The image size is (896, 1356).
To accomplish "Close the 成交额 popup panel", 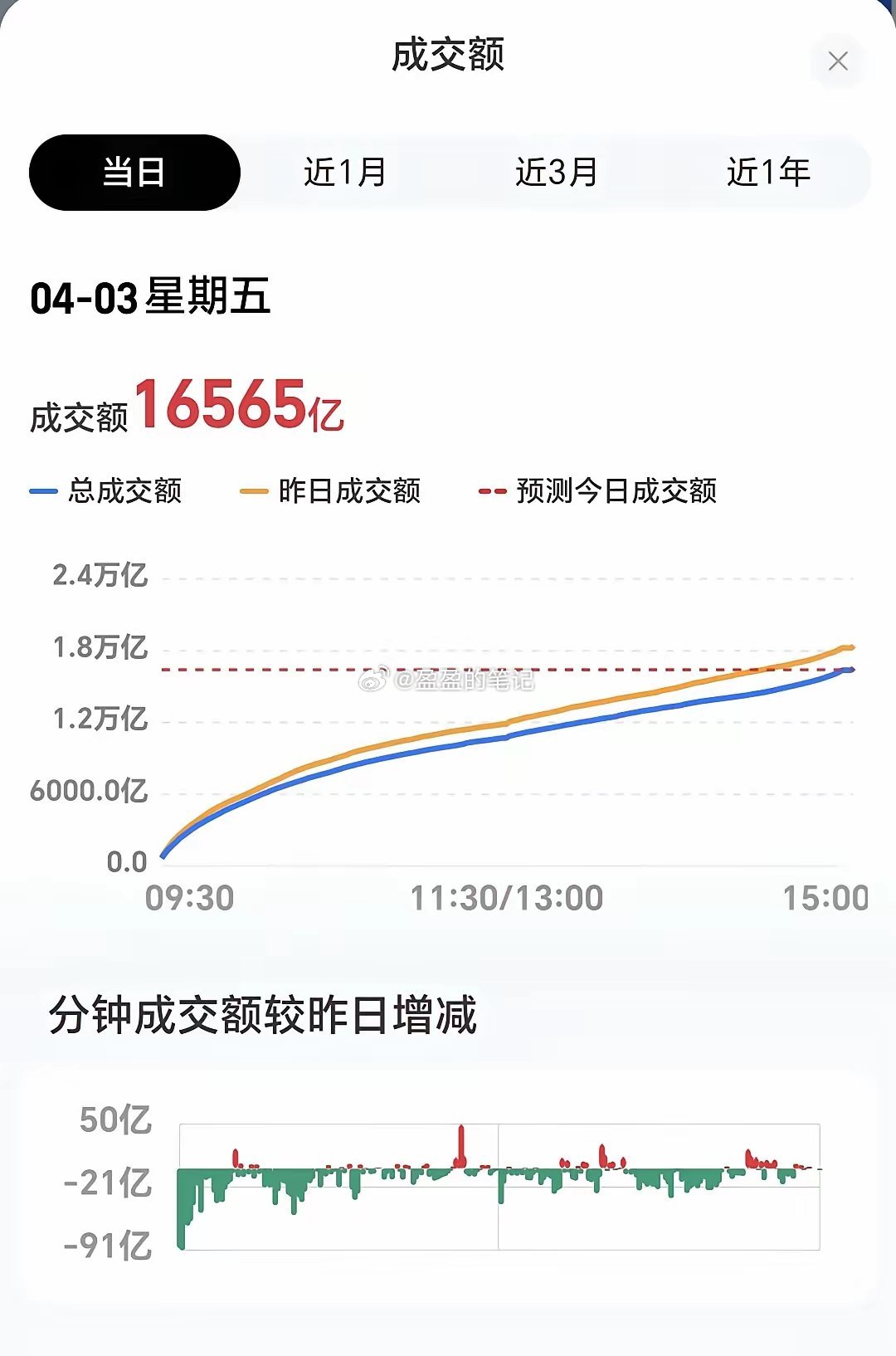I will click(x=838, y=61).
